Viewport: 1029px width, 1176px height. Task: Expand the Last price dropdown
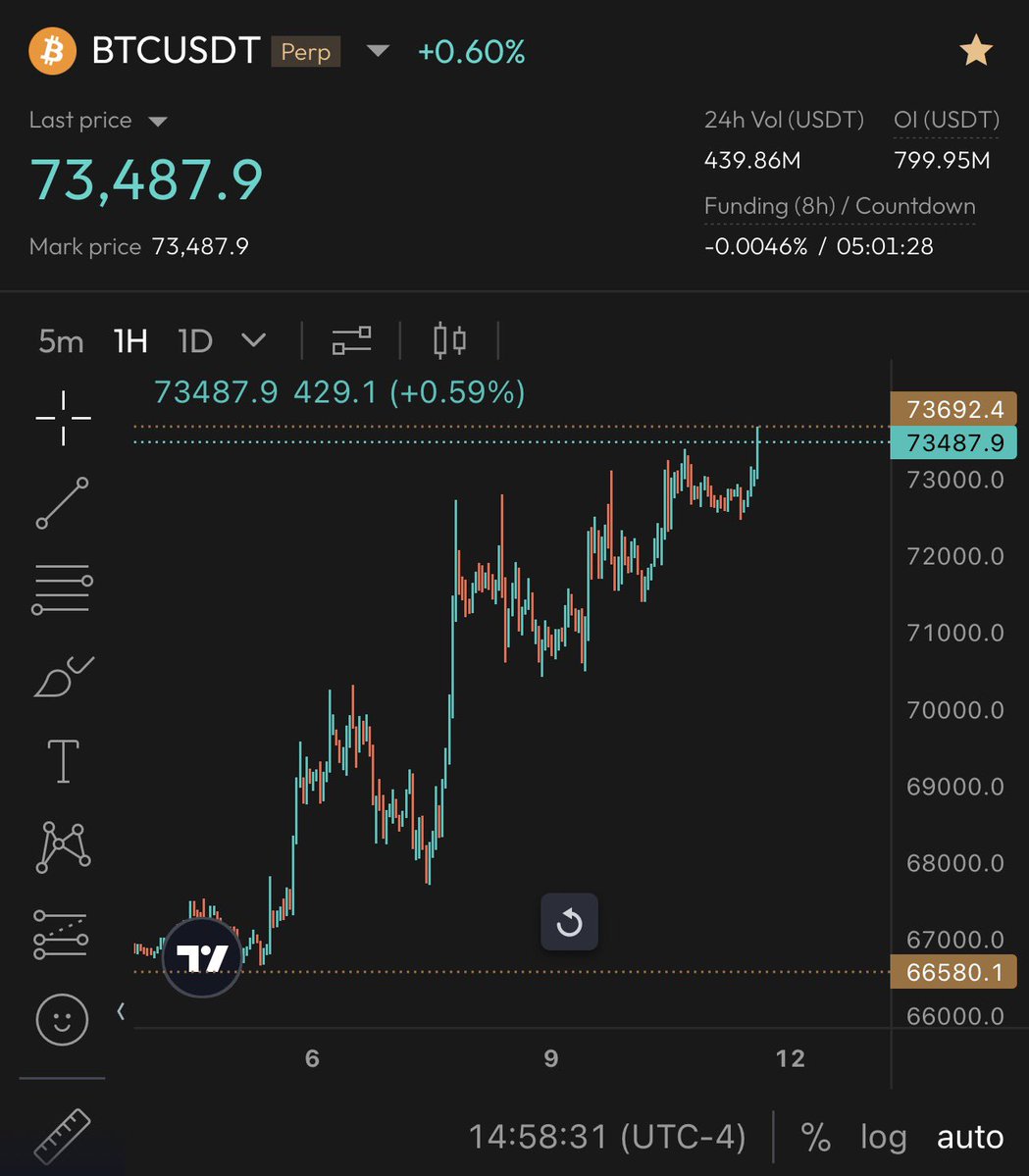point(157,122)
